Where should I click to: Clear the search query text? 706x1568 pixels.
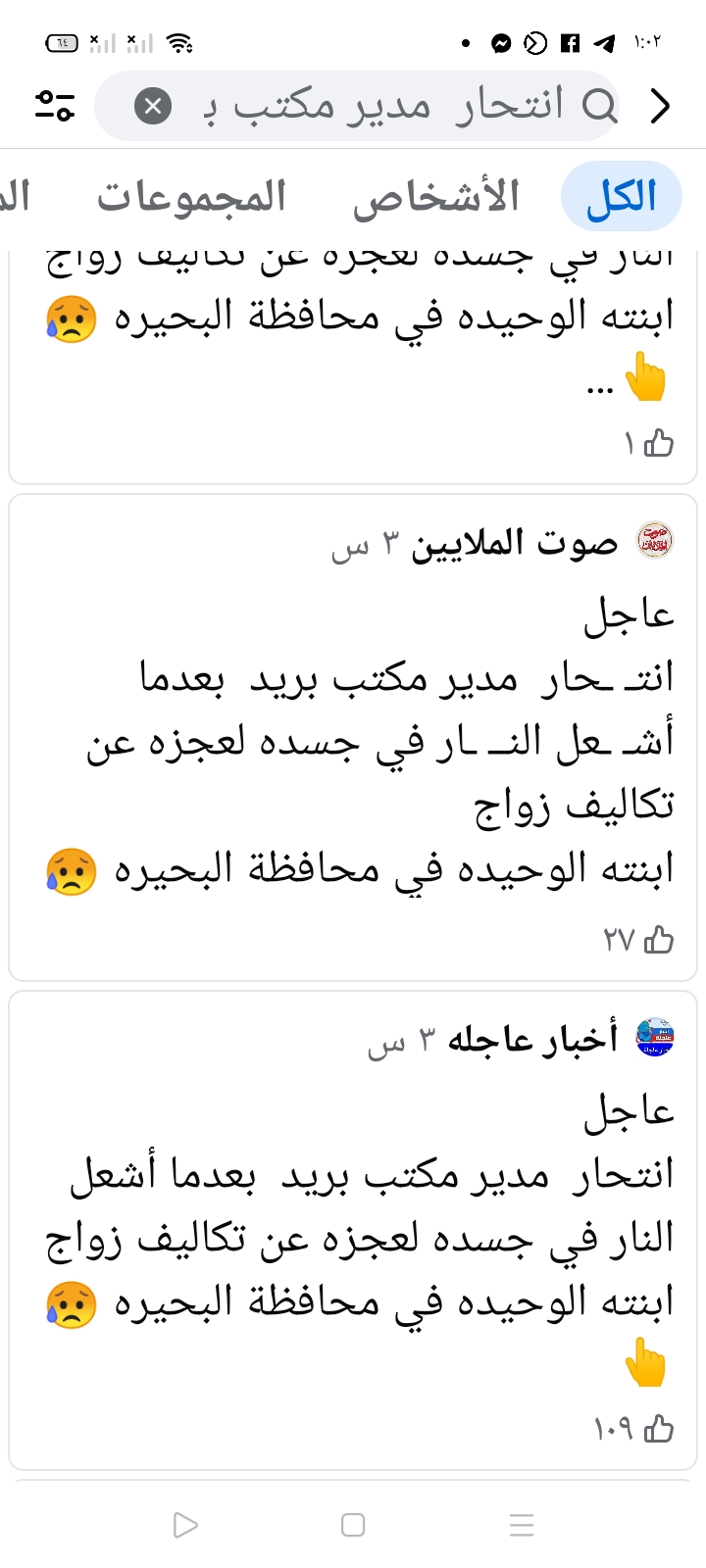(153, 105)
